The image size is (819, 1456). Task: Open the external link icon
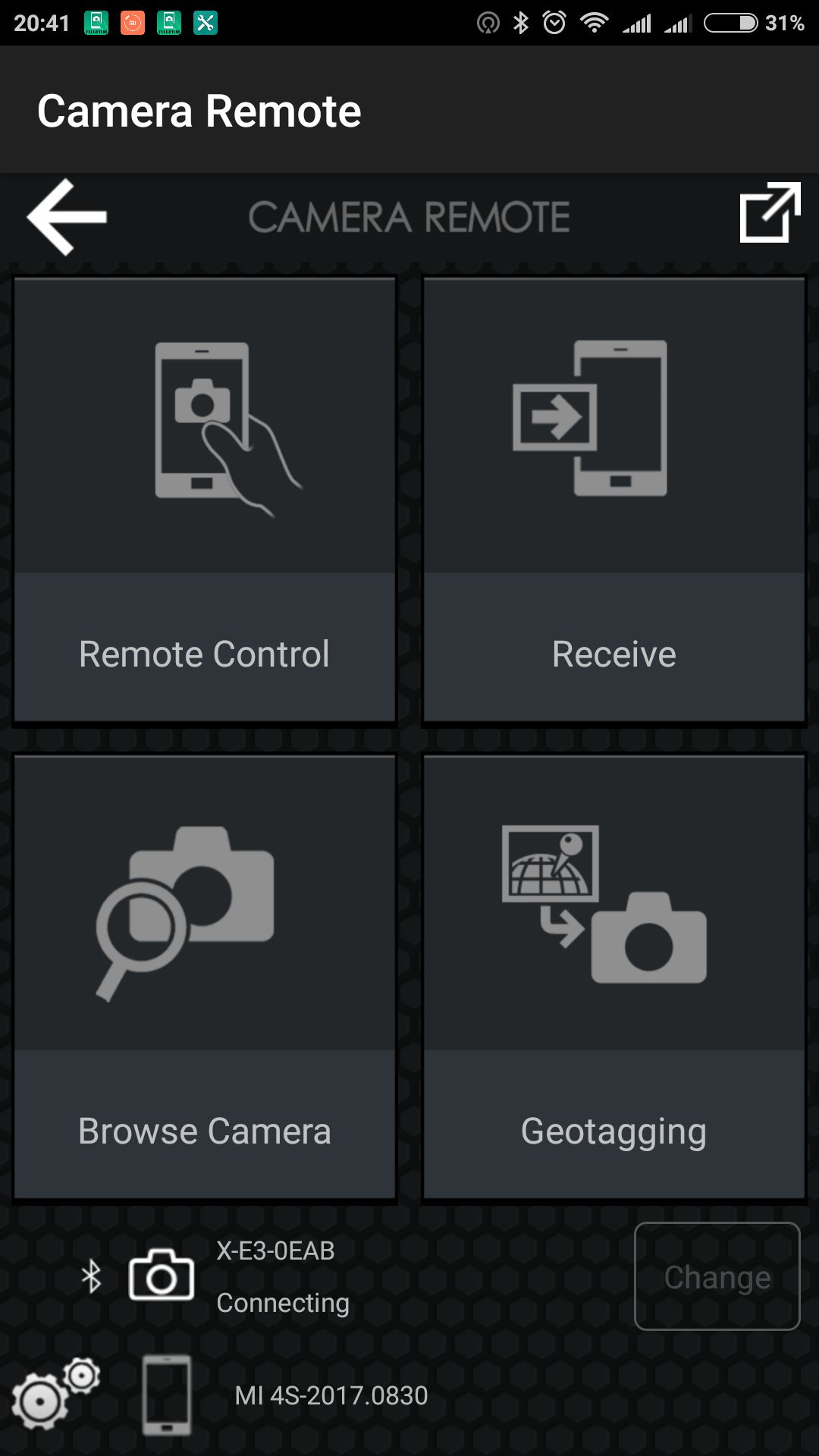770,213
